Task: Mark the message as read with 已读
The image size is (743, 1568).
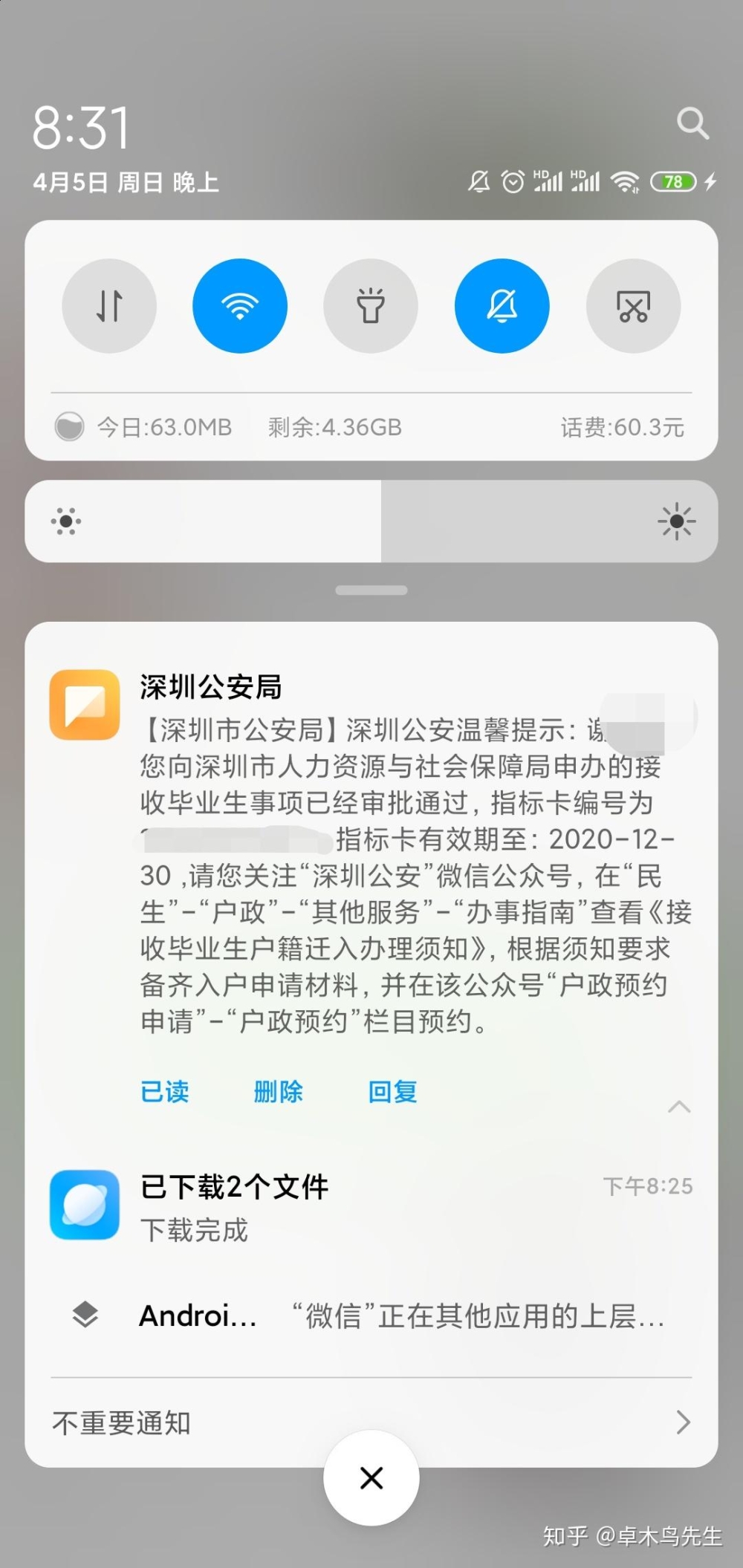Action: coord(164,1091)
